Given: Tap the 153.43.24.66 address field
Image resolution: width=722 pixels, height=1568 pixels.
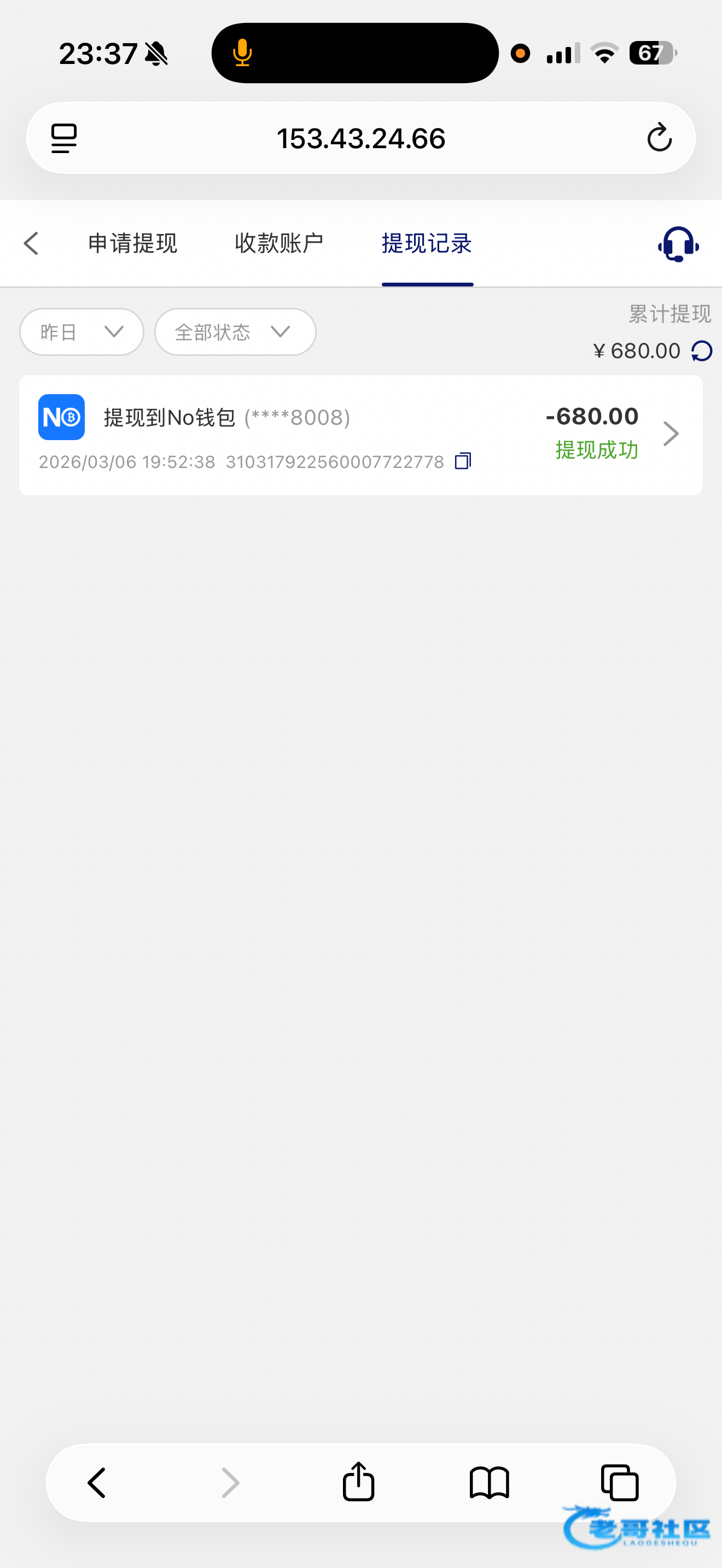Looking at the screenshot, I should tap(361, 138).
